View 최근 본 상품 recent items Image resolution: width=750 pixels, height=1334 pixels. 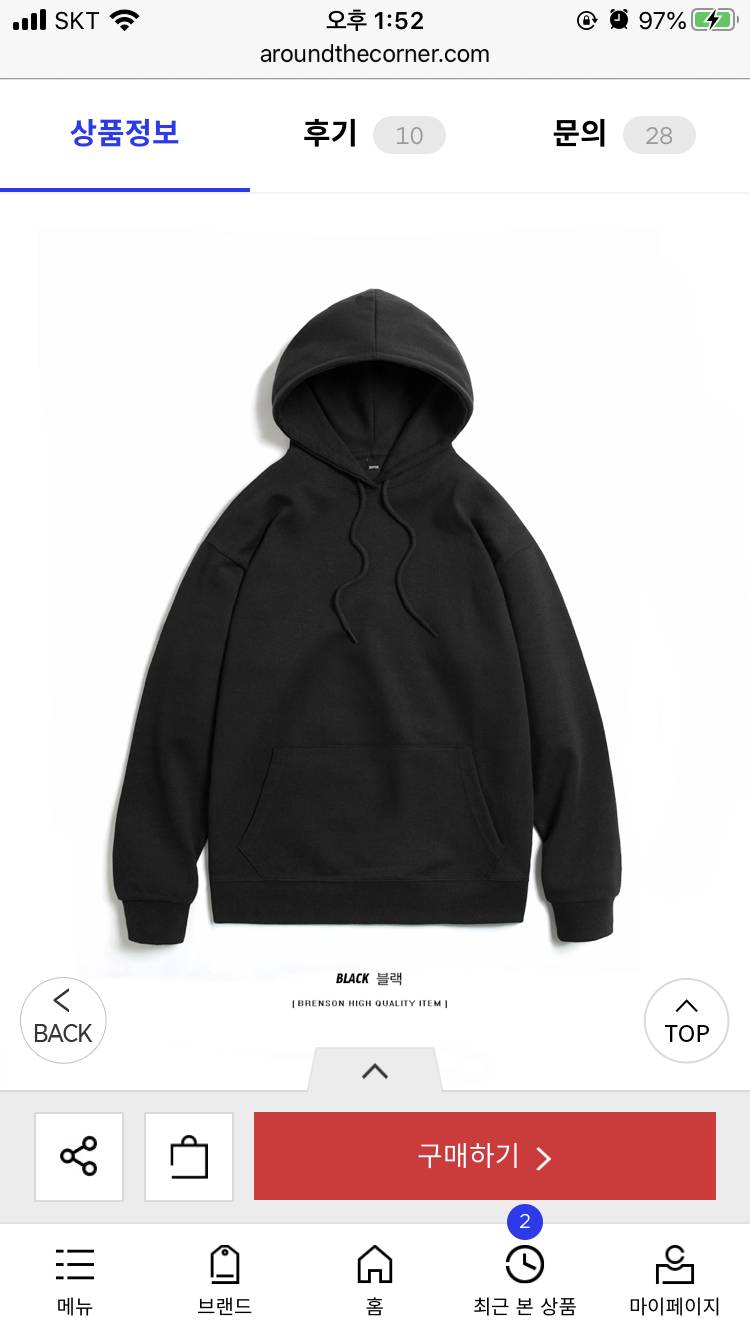(525, 1280)
